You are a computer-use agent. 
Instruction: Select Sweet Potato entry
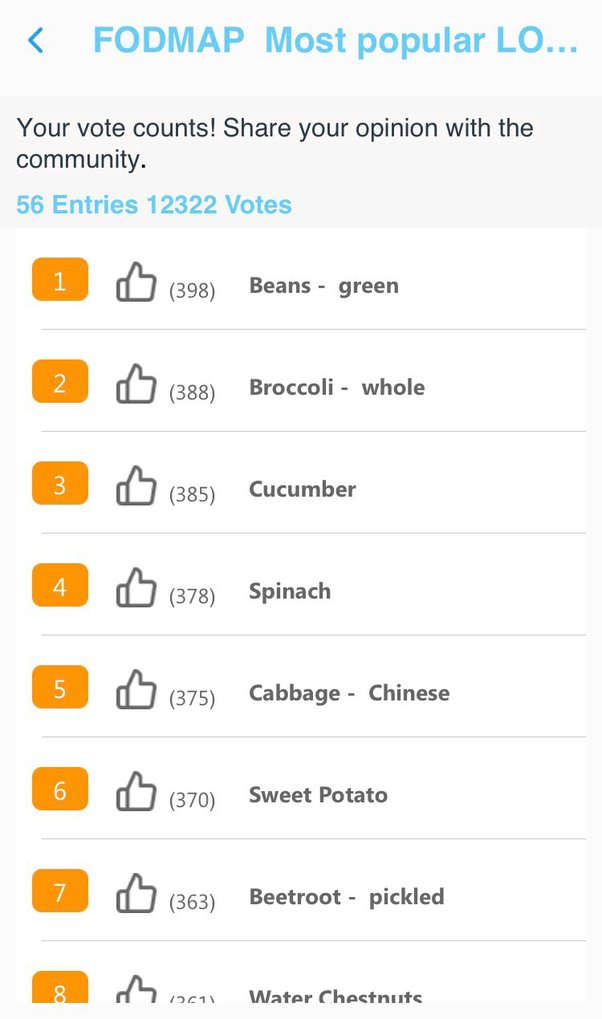pos(318,796)
